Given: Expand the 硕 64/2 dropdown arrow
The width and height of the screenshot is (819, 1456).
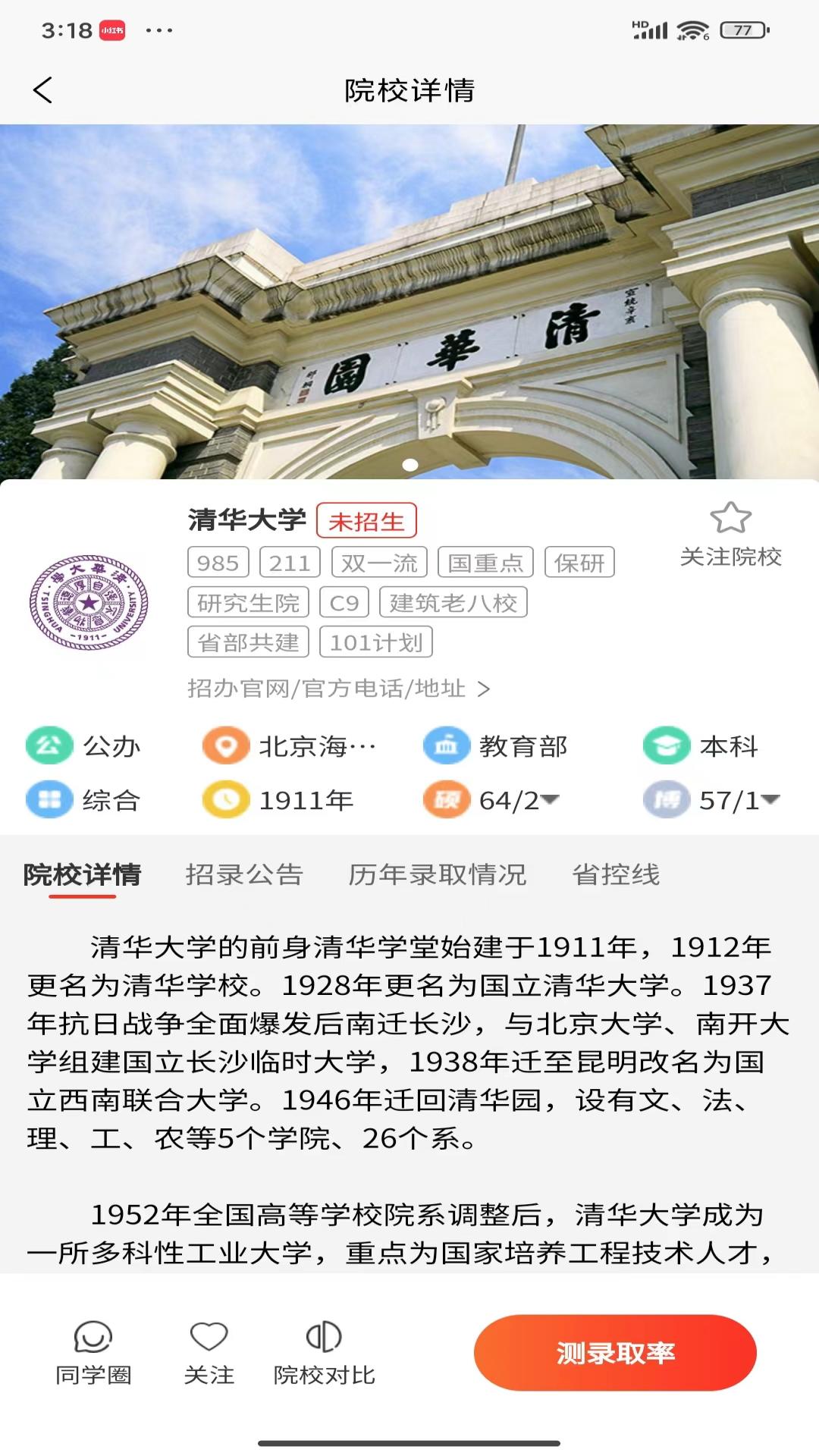Looking at the screenshot, I should tap(551, 800).
